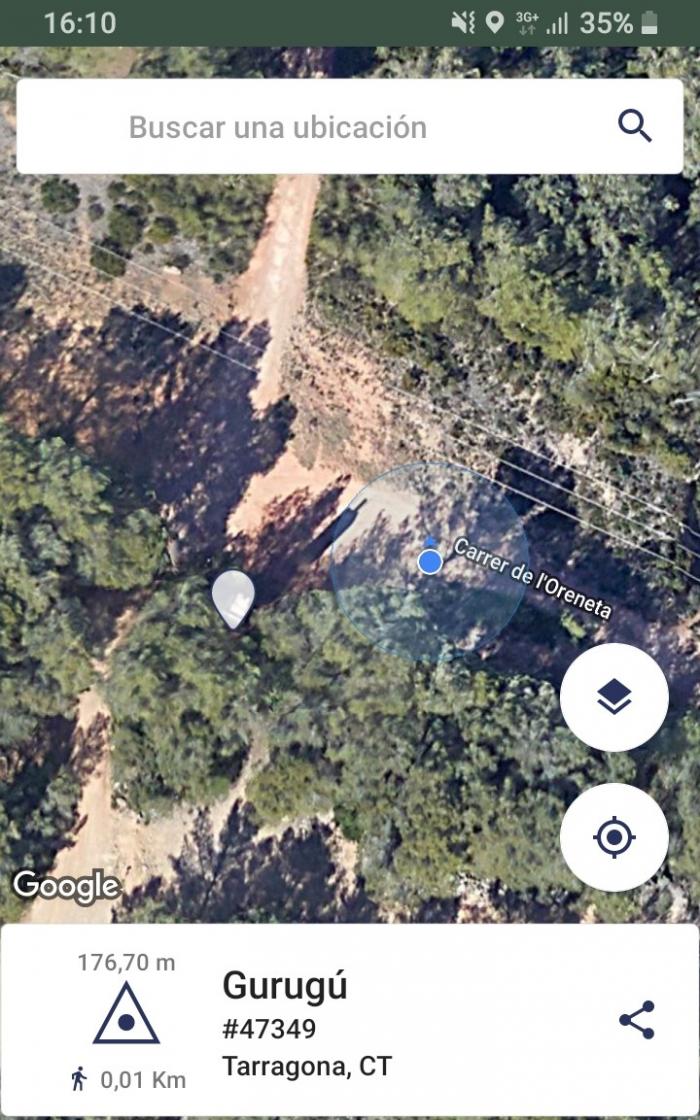
Task: Open the map layers button
Action: [x=614, y=696]
